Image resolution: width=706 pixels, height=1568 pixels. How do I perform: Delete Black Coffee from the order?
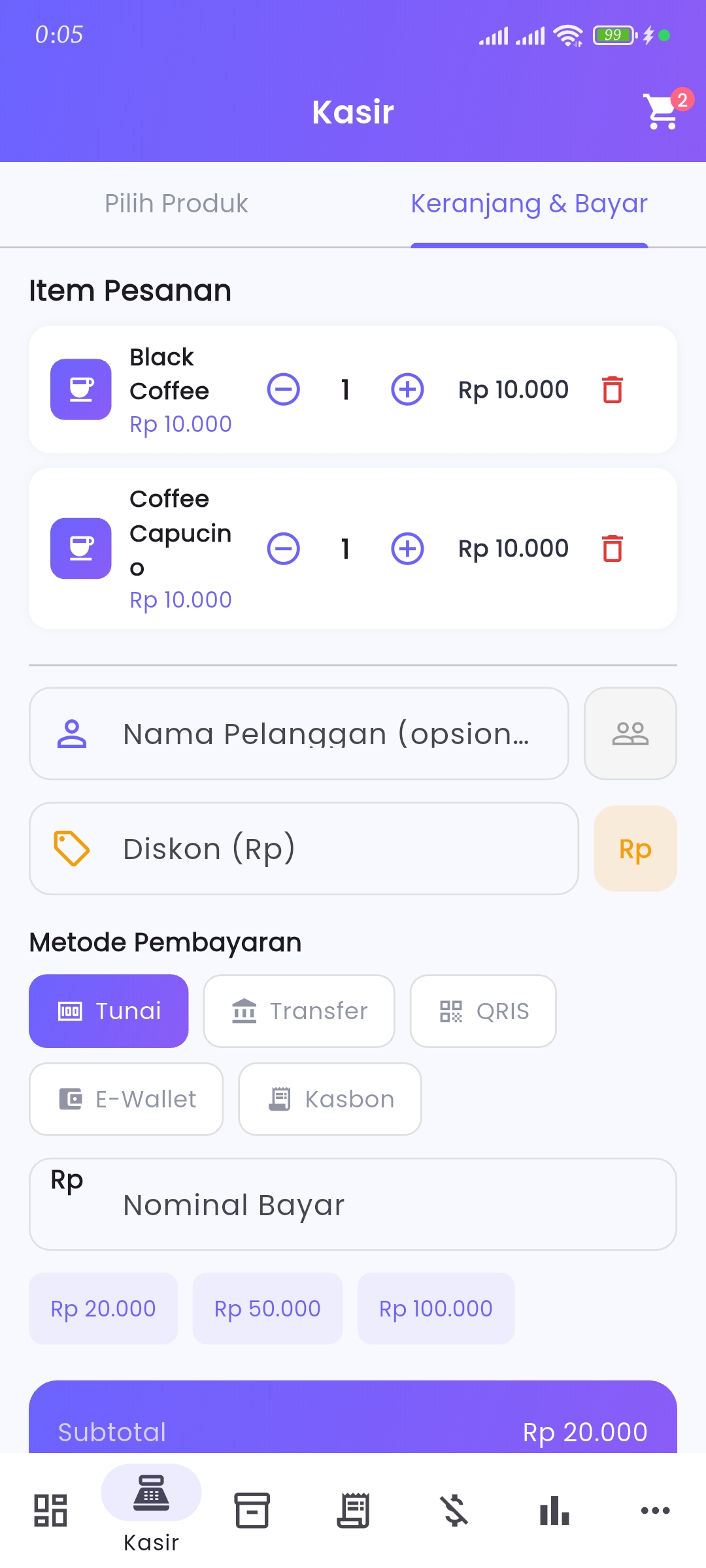[612, 390]
